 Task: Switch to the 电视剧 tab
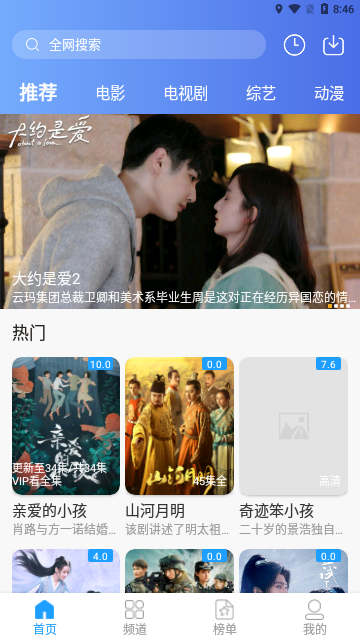point(186,93)
